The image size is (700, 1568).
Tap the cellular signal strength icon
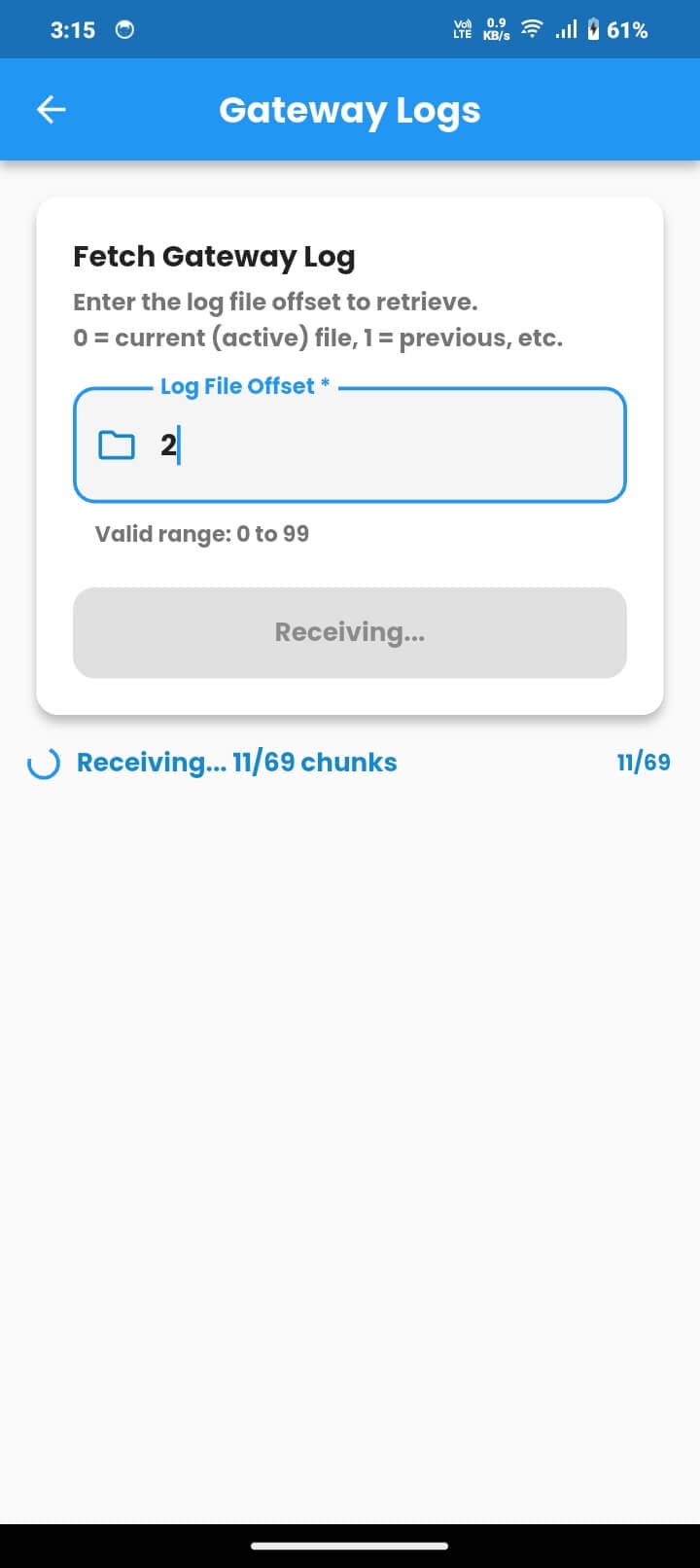pyautogui.click(x=568, y=29)
